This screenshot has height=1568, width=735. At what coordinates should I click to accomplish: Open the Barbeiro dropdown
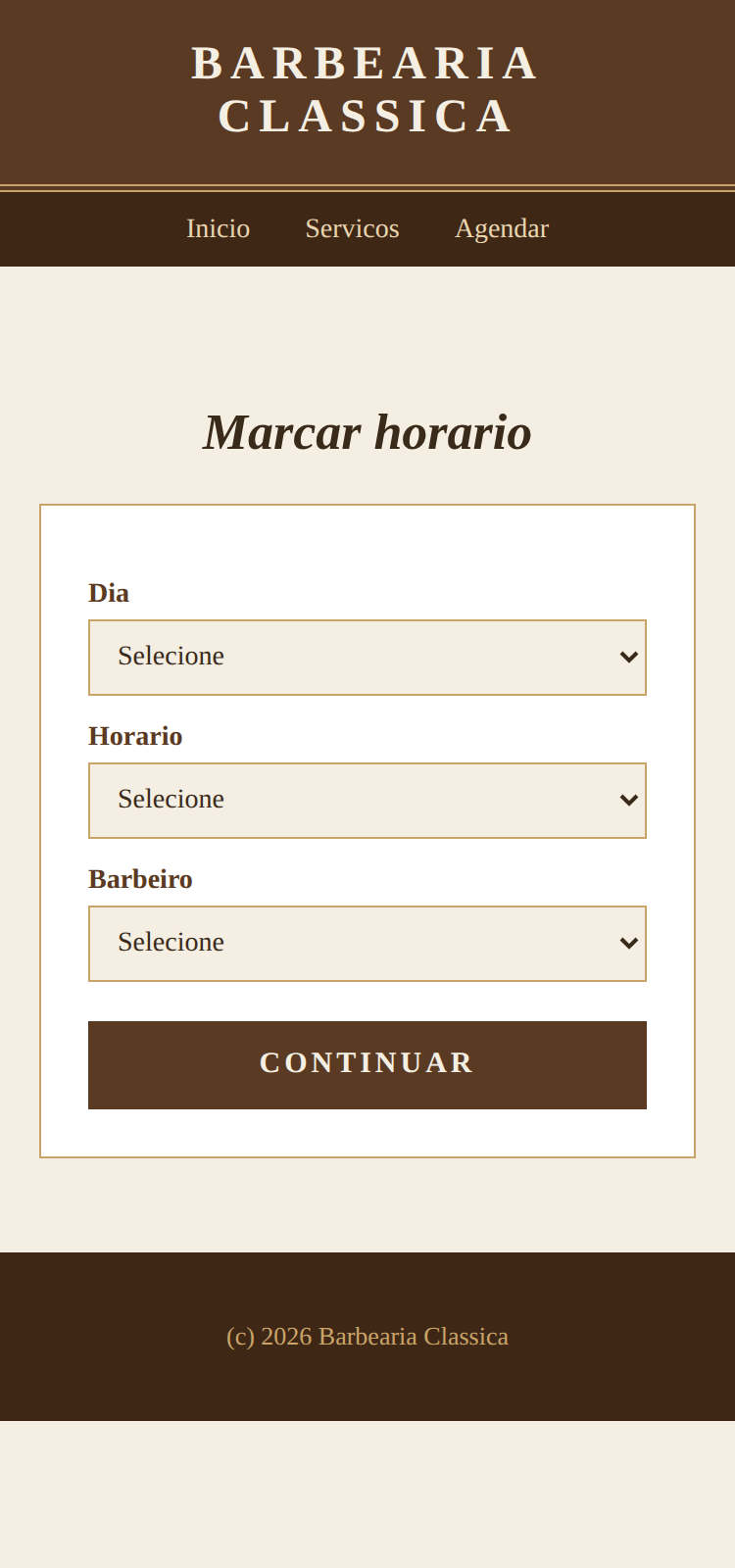pos(367,943)
